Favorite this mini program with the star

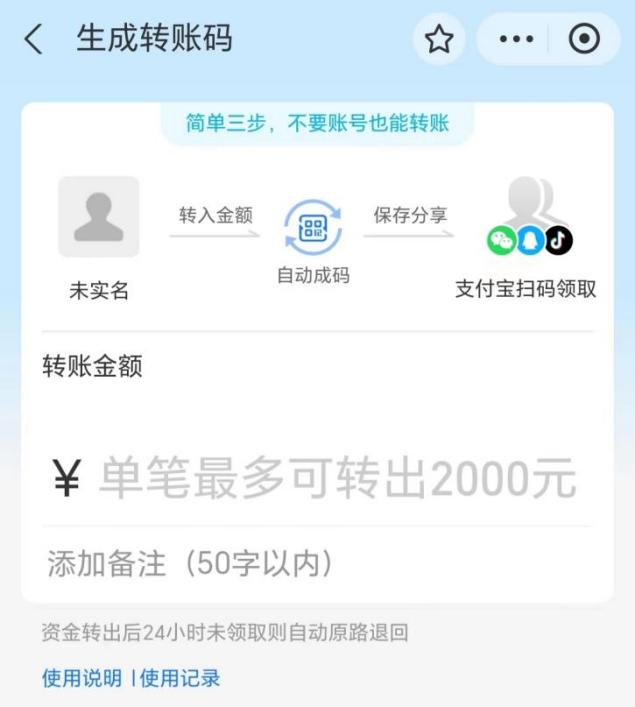[439, 40]
